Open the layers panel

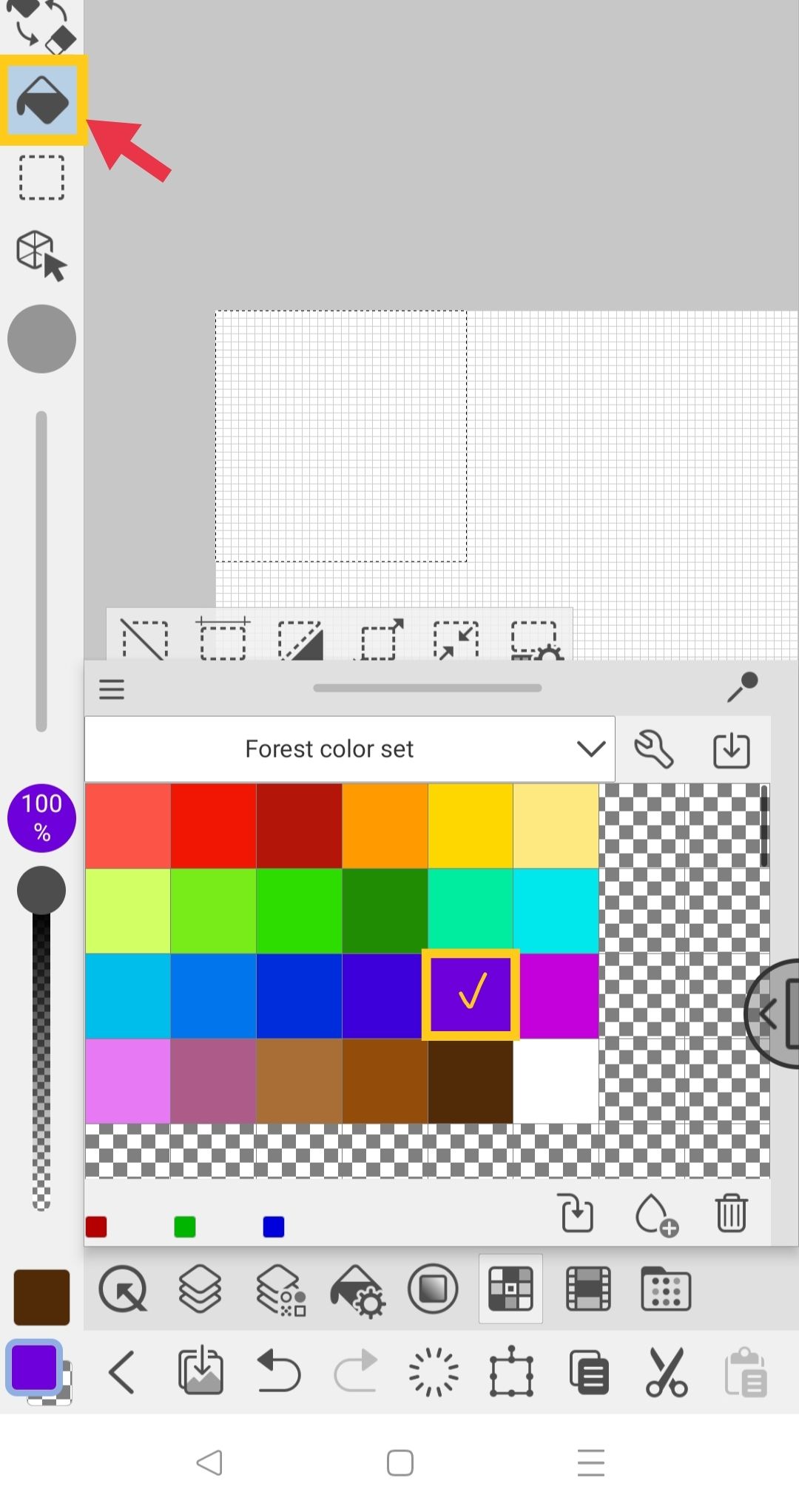click(200, 1289)
